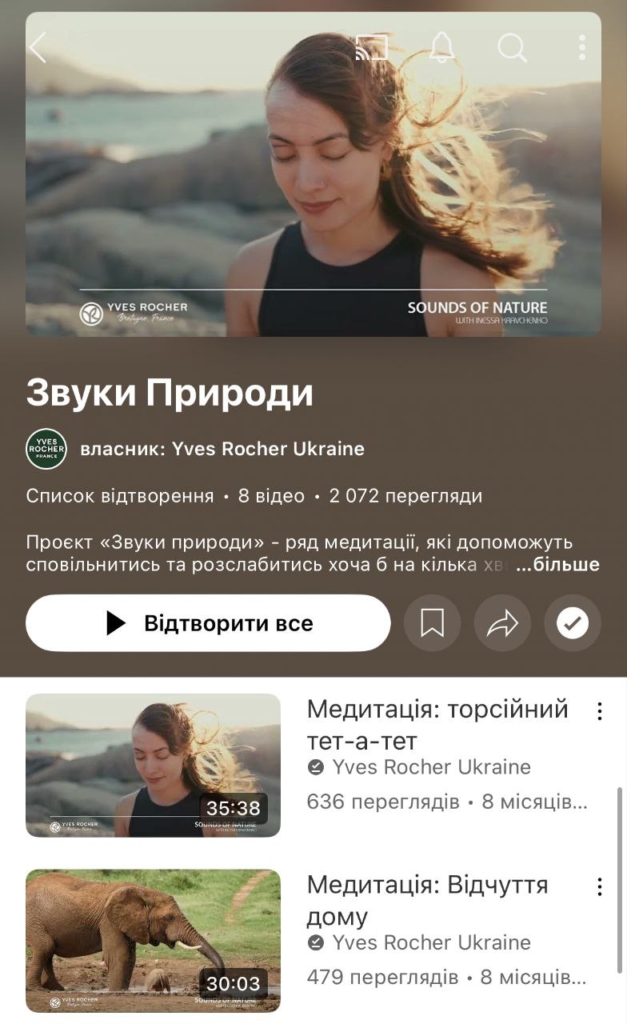Screen dimensions: 627x1024
Task: Go back with the top-left arrow
Action: click(x=38, y=47)
